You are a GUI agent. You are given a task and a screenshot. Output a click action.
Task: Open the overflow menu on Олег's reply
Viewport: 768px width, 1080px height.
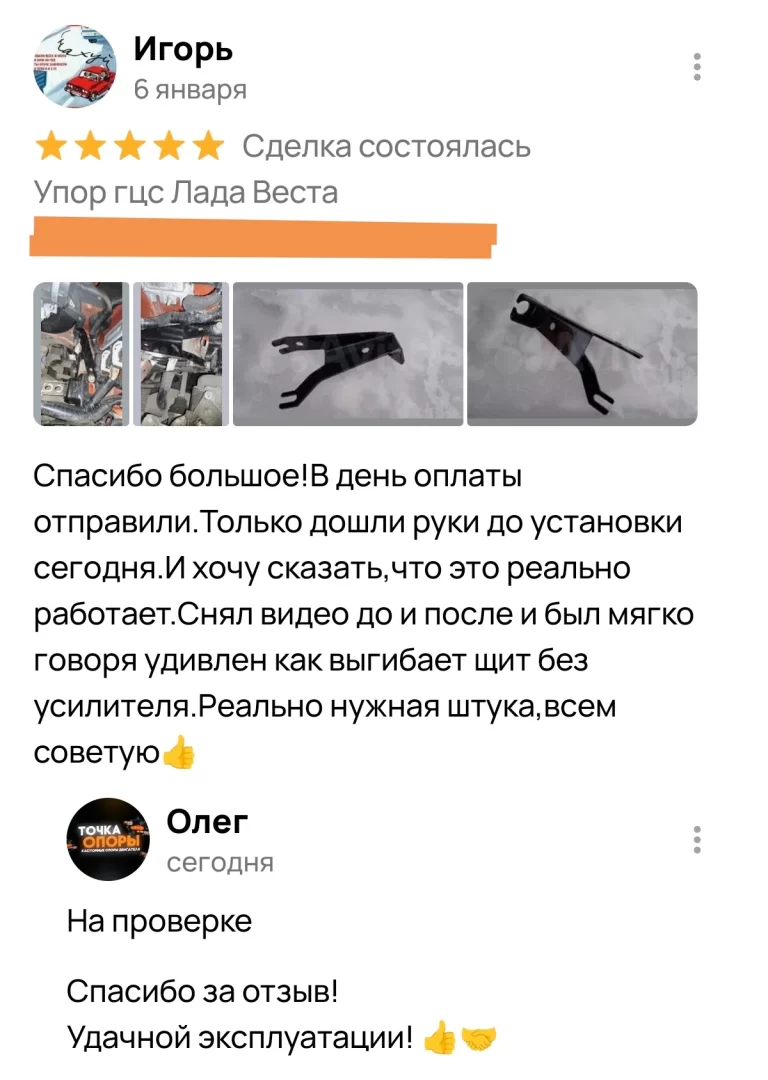(697, 840)
